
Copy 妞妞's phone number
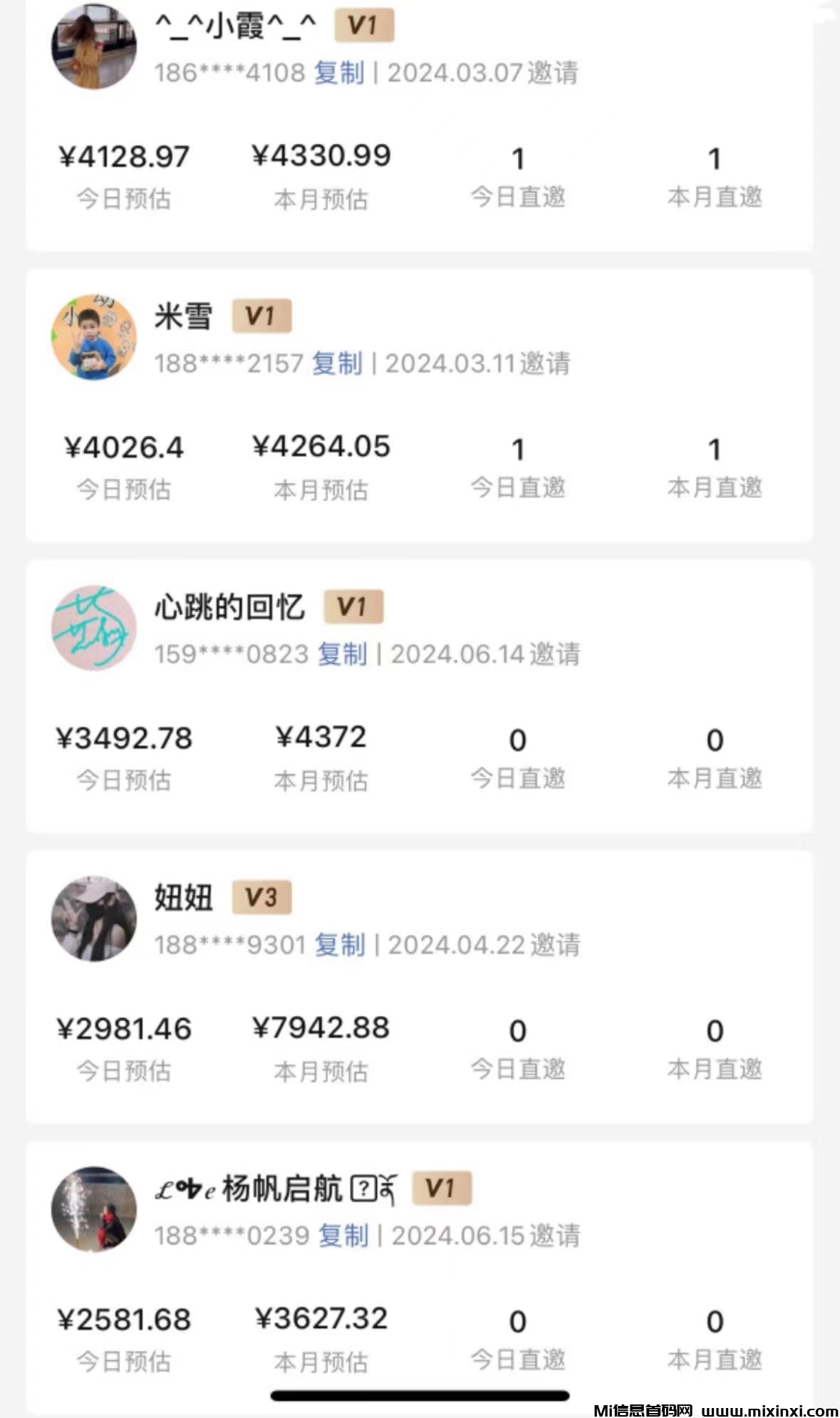(341, 945)
